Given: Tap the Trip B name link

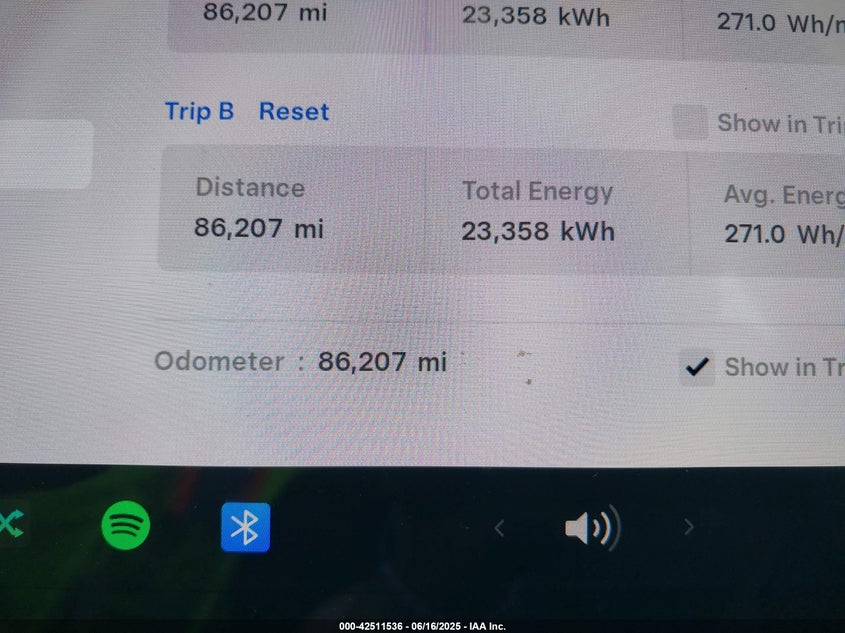Looking at the screenshot, I should pos(199,111).
